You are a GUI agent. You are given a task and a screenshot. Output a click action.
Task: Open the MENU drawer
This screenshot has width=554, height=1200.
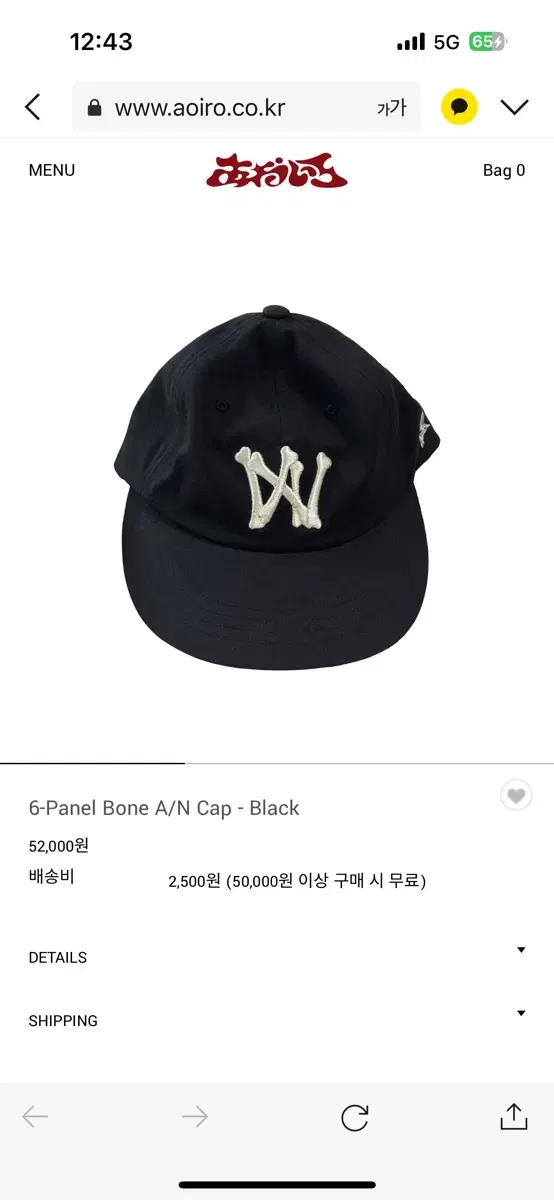(52, 170)
